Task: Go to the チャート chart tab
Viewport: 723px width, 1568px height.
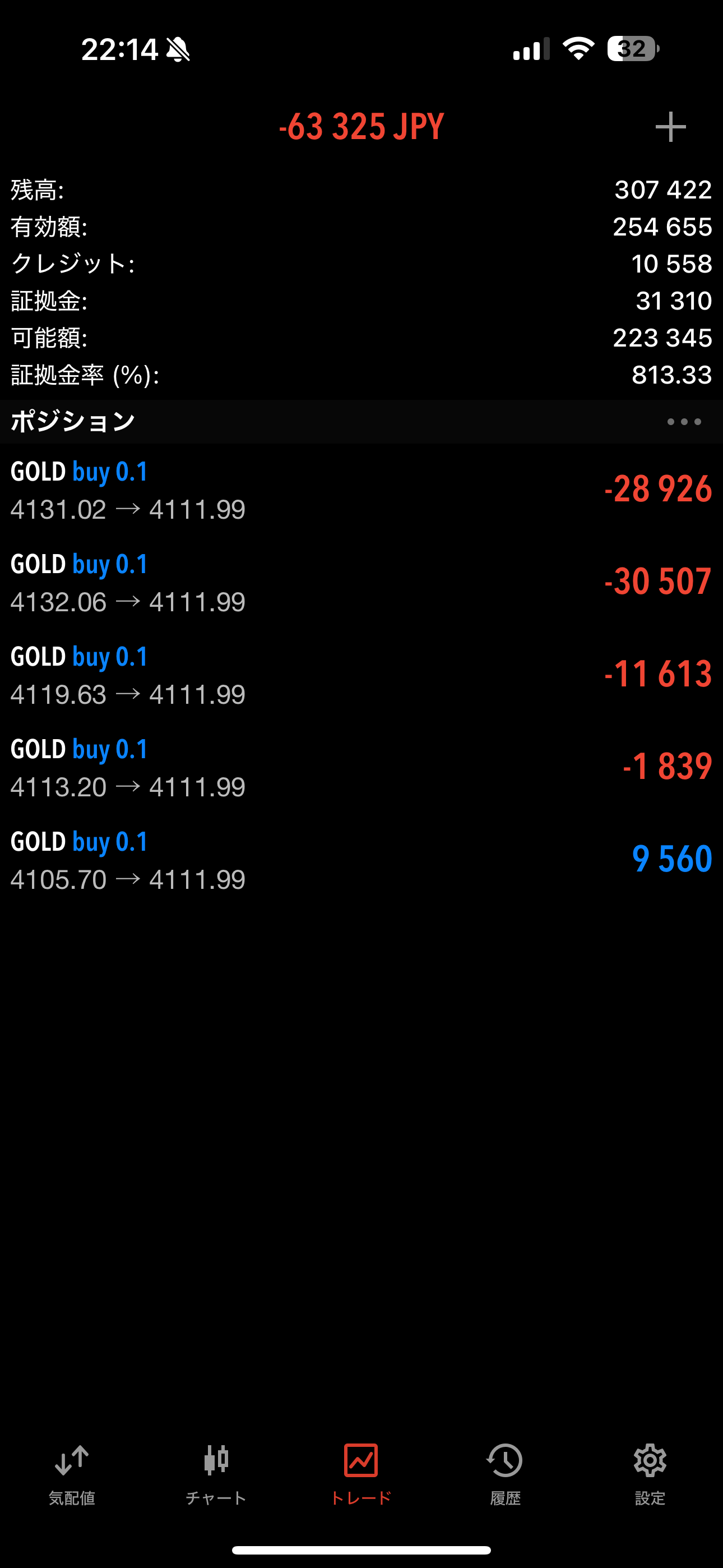Action: pos(216,1474)
